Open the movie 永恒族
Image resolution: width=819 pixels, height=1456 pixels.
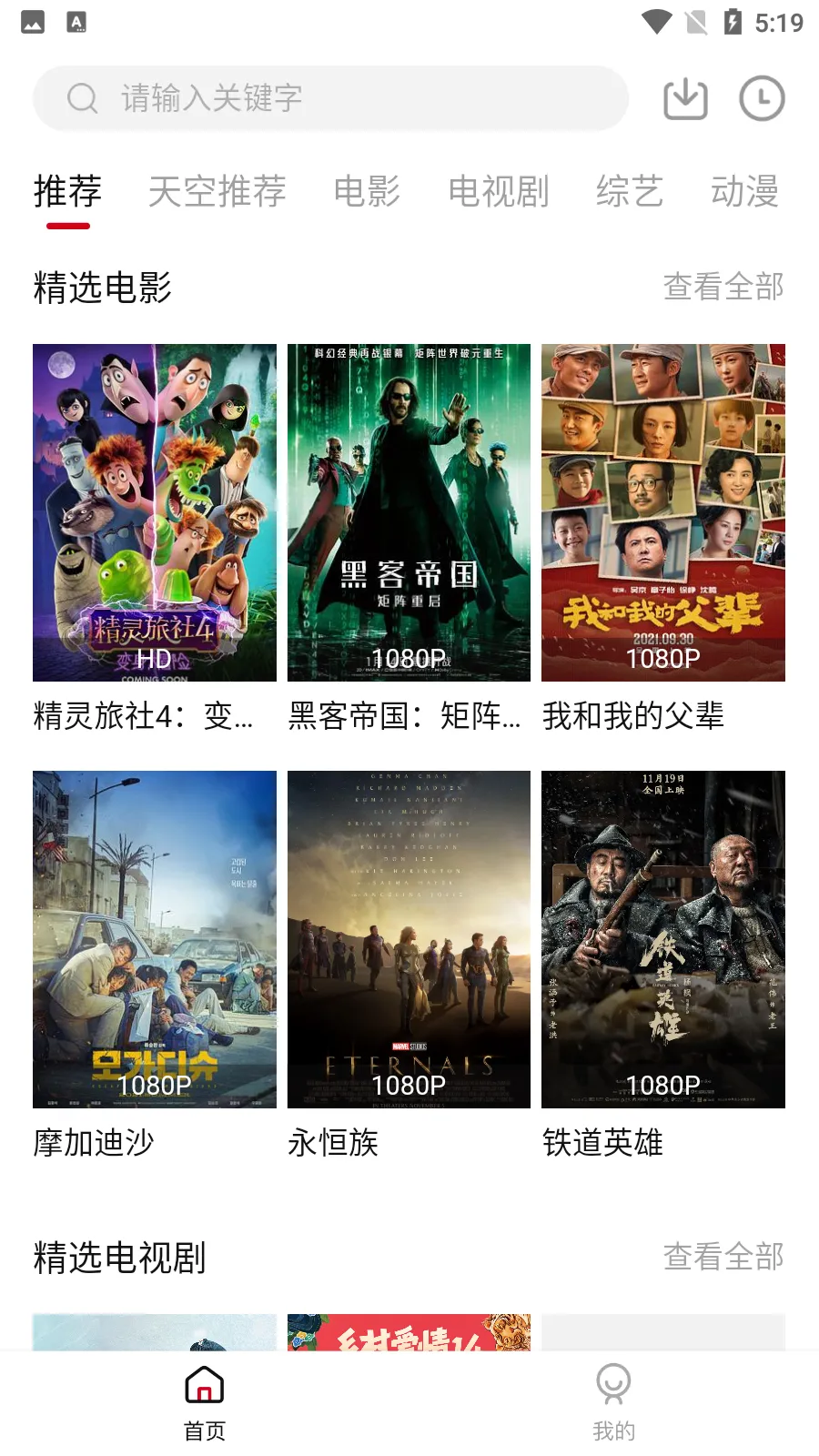pos(409,939)
